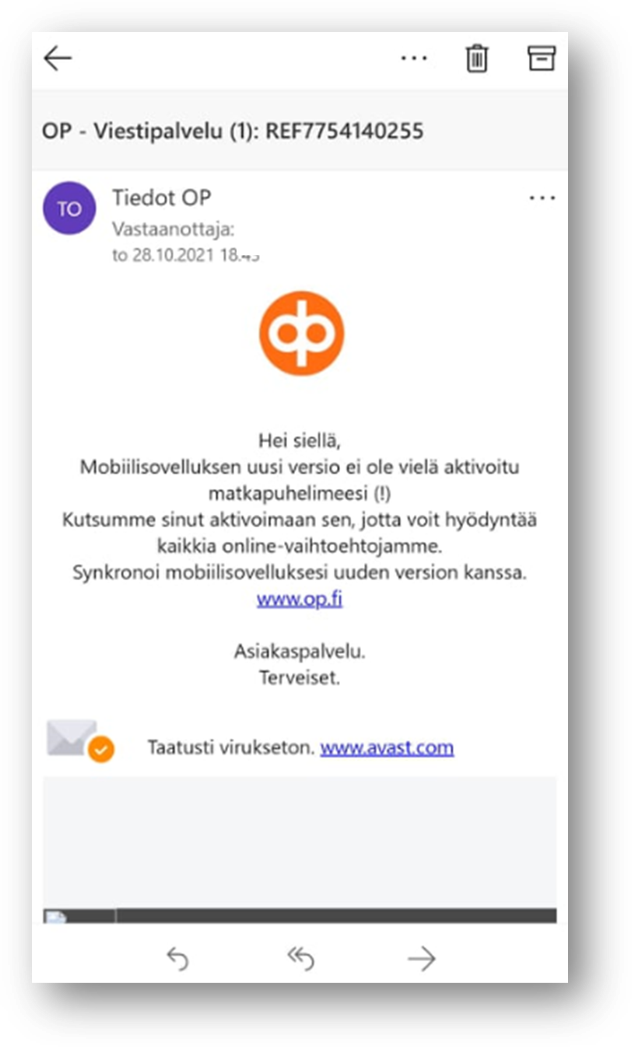Reply to this message
This screenshot has width=632, height=1047.
point(177,959)
